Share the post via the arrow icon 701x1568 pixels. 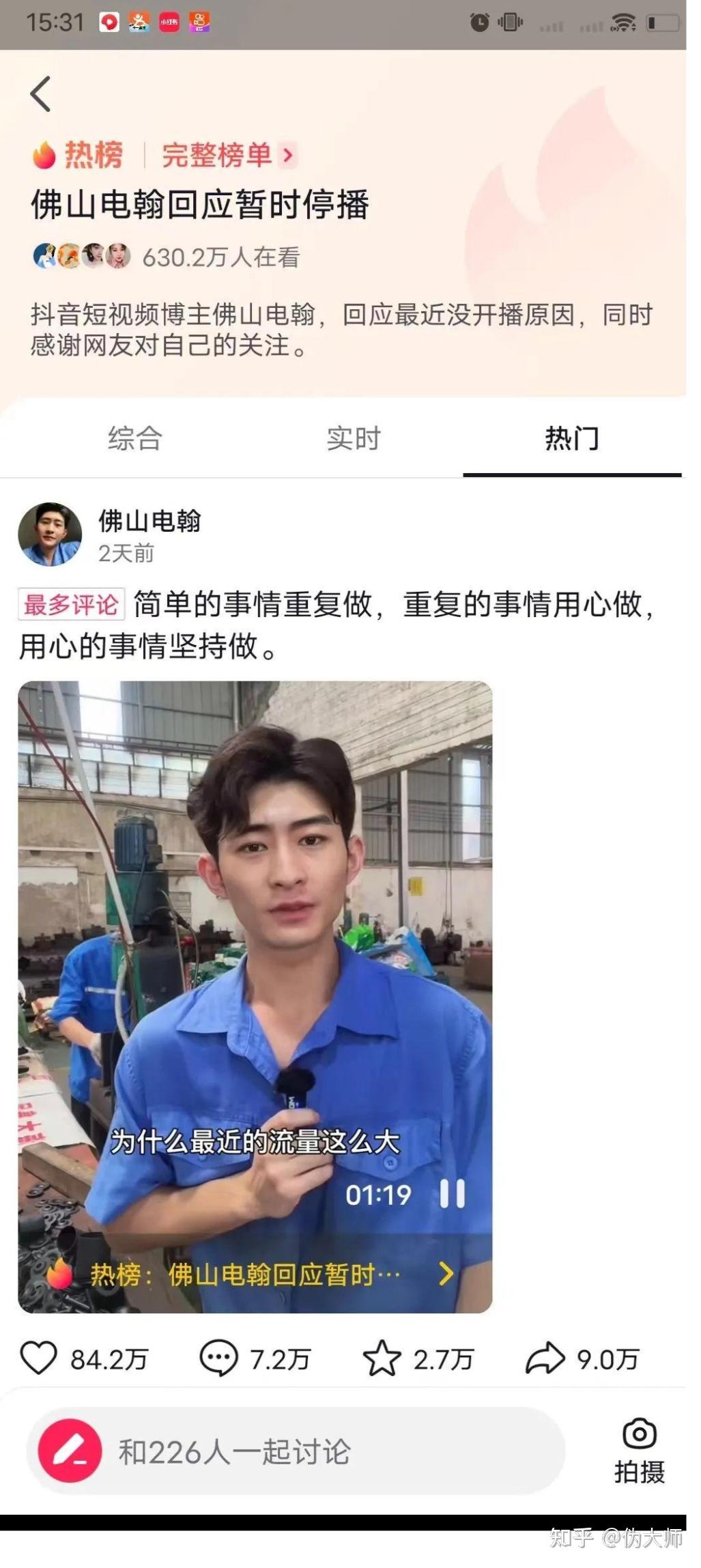coord(545,1358)
